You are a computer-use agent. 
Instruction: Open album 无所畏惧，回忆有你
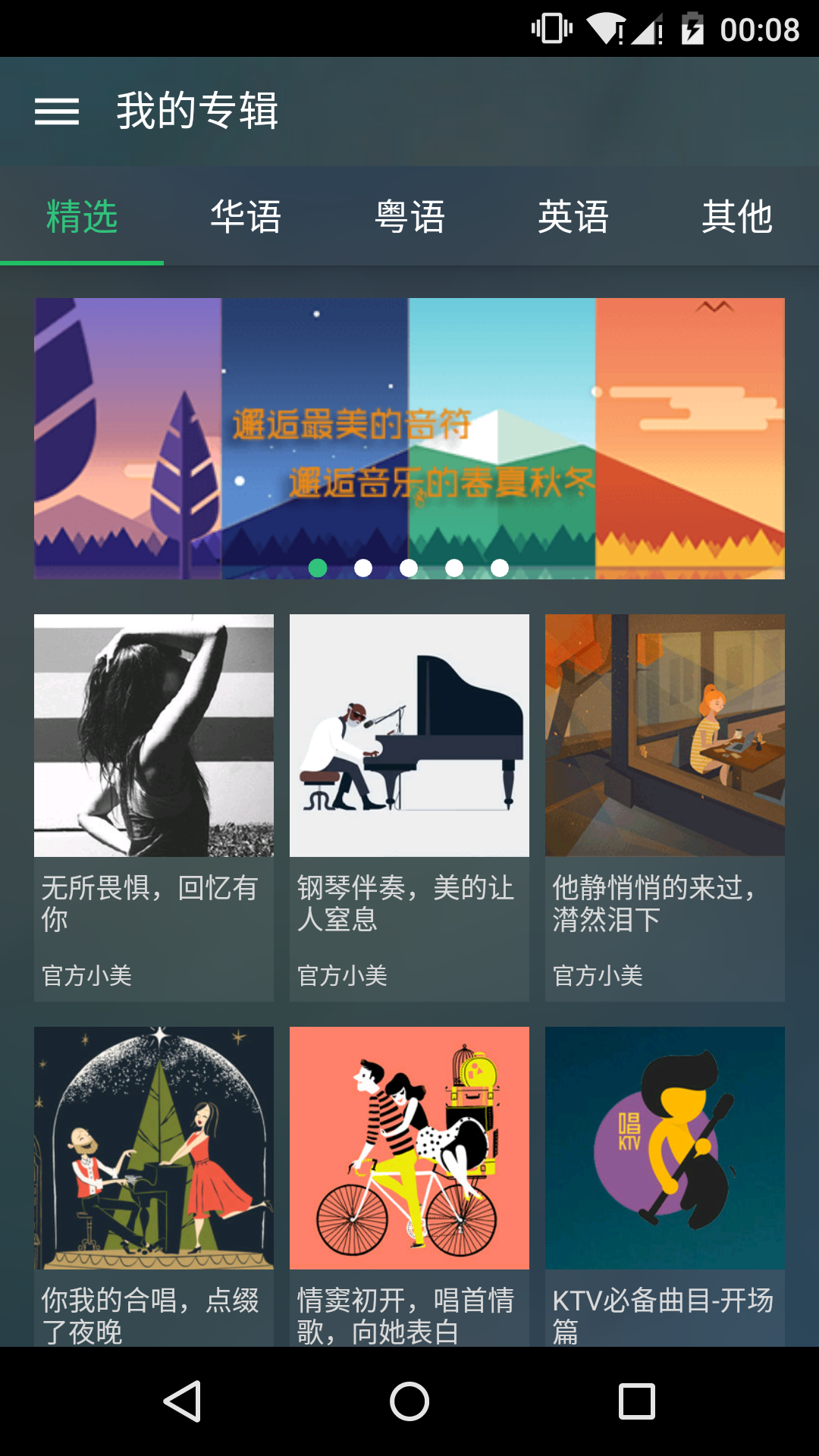coord(154,807)
